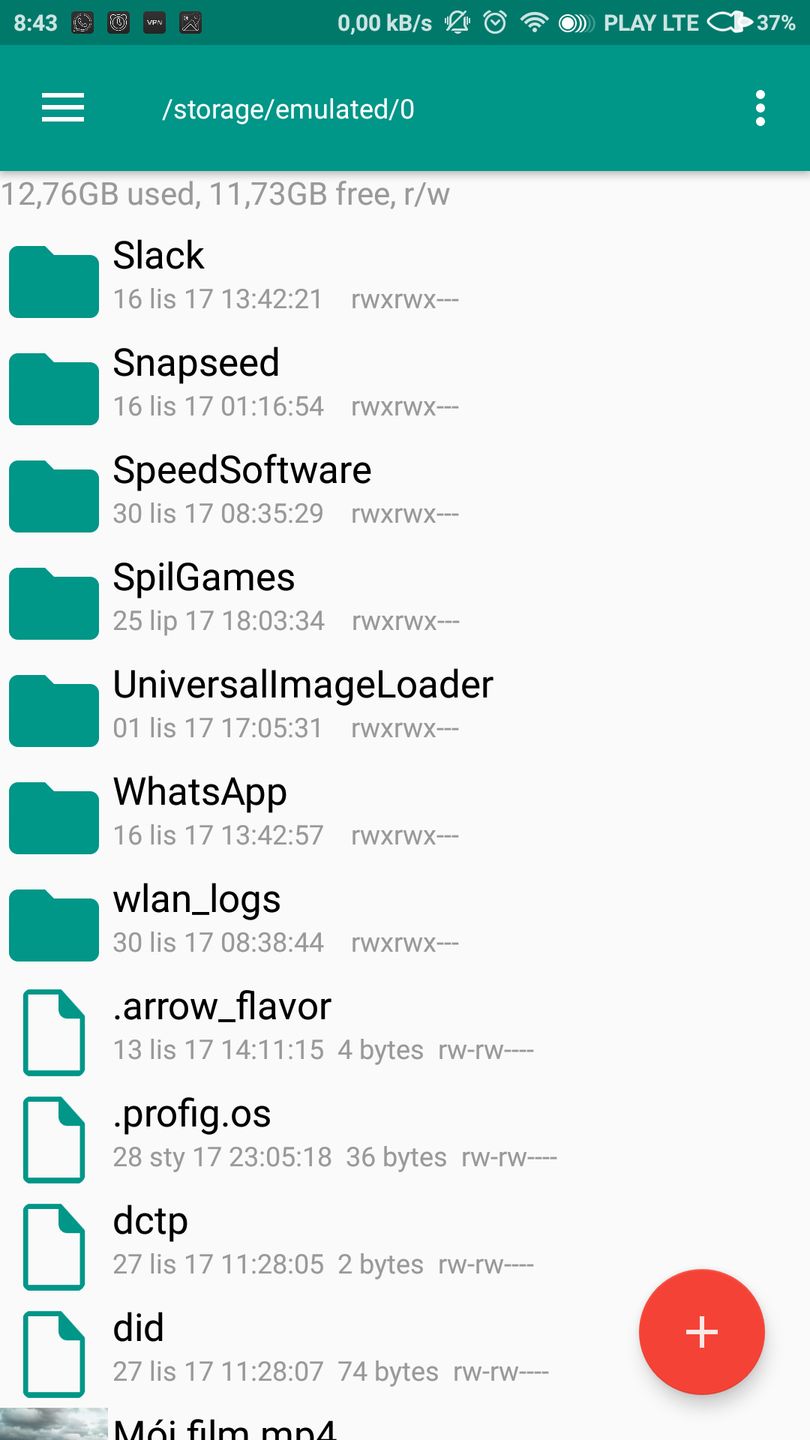
Task: Tap the storage usage summary text
Action: click(225, 193)
